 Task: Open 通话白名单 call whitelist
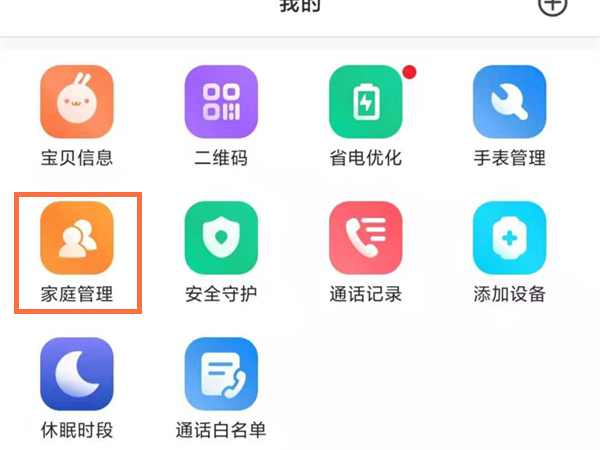pyautogui.click(x=221, y=375)
